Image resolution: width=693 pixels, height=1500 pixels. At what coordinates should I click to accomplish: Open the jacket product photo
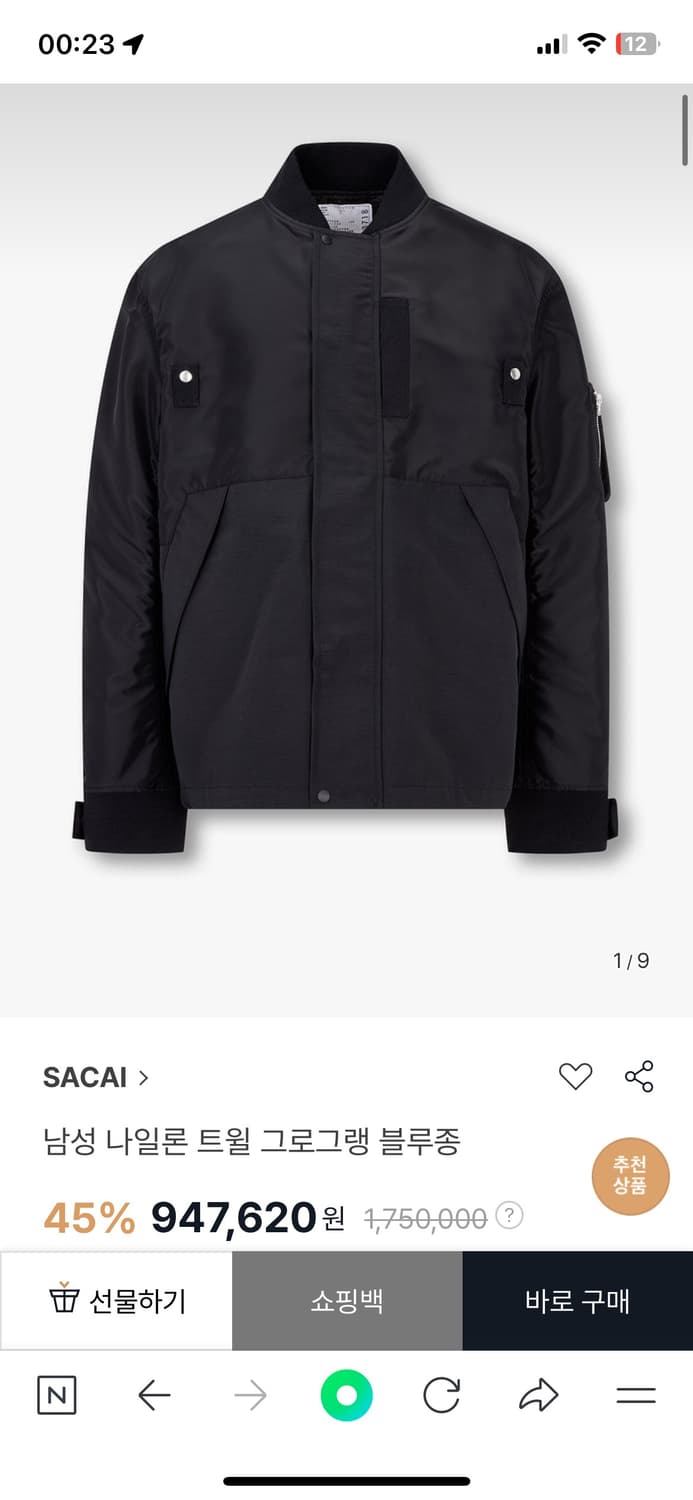tap(346, 500)
